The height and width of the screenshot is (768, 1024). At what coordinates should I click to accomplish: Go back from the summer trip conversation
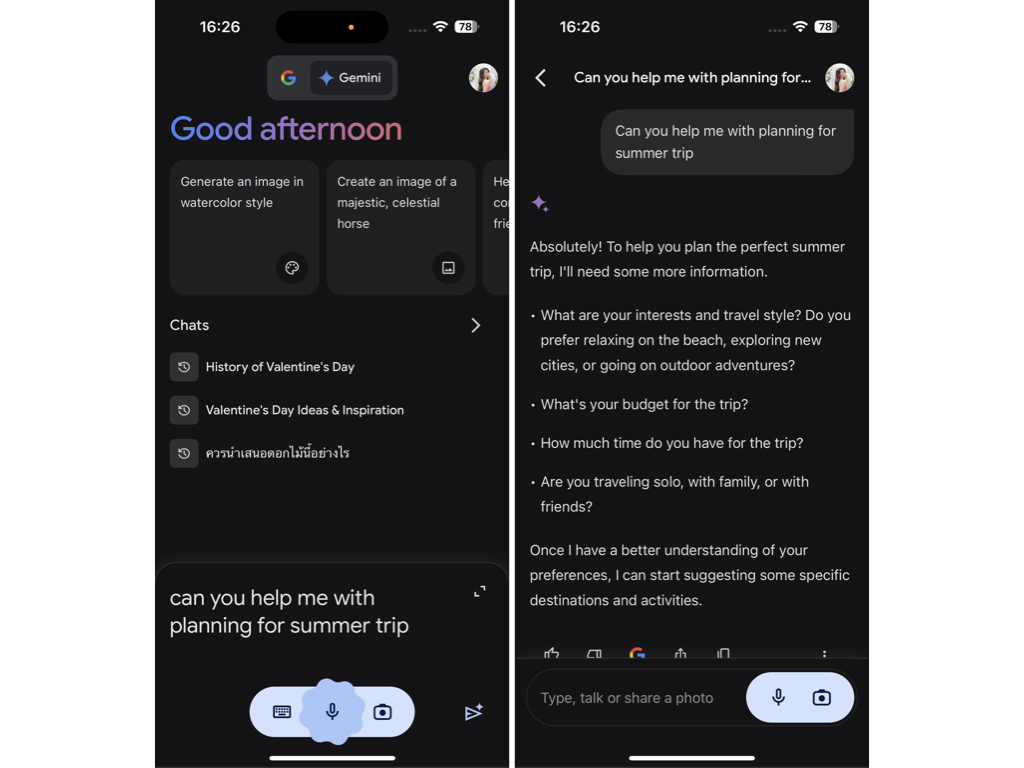pos(541,78)
